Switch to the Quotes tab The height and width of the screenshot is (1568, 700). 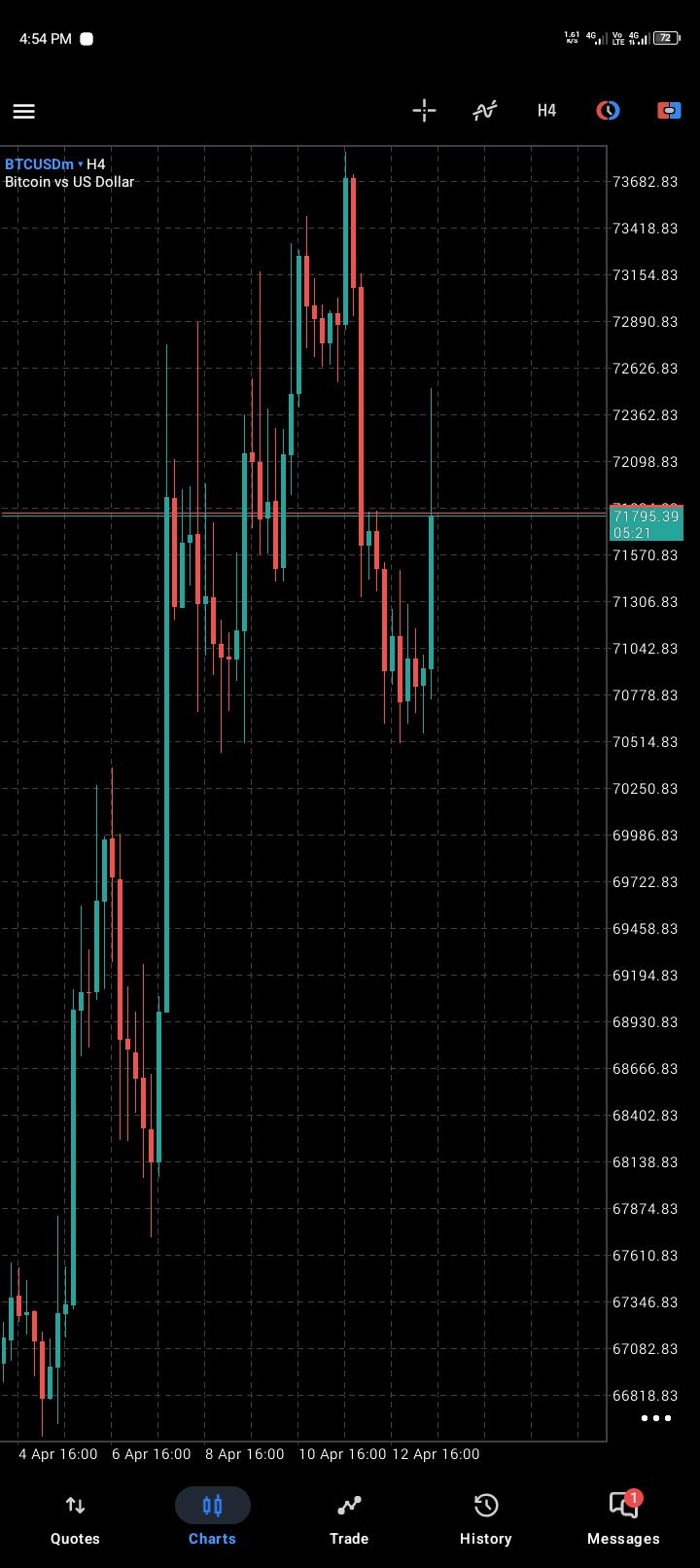coord(75,1518)
